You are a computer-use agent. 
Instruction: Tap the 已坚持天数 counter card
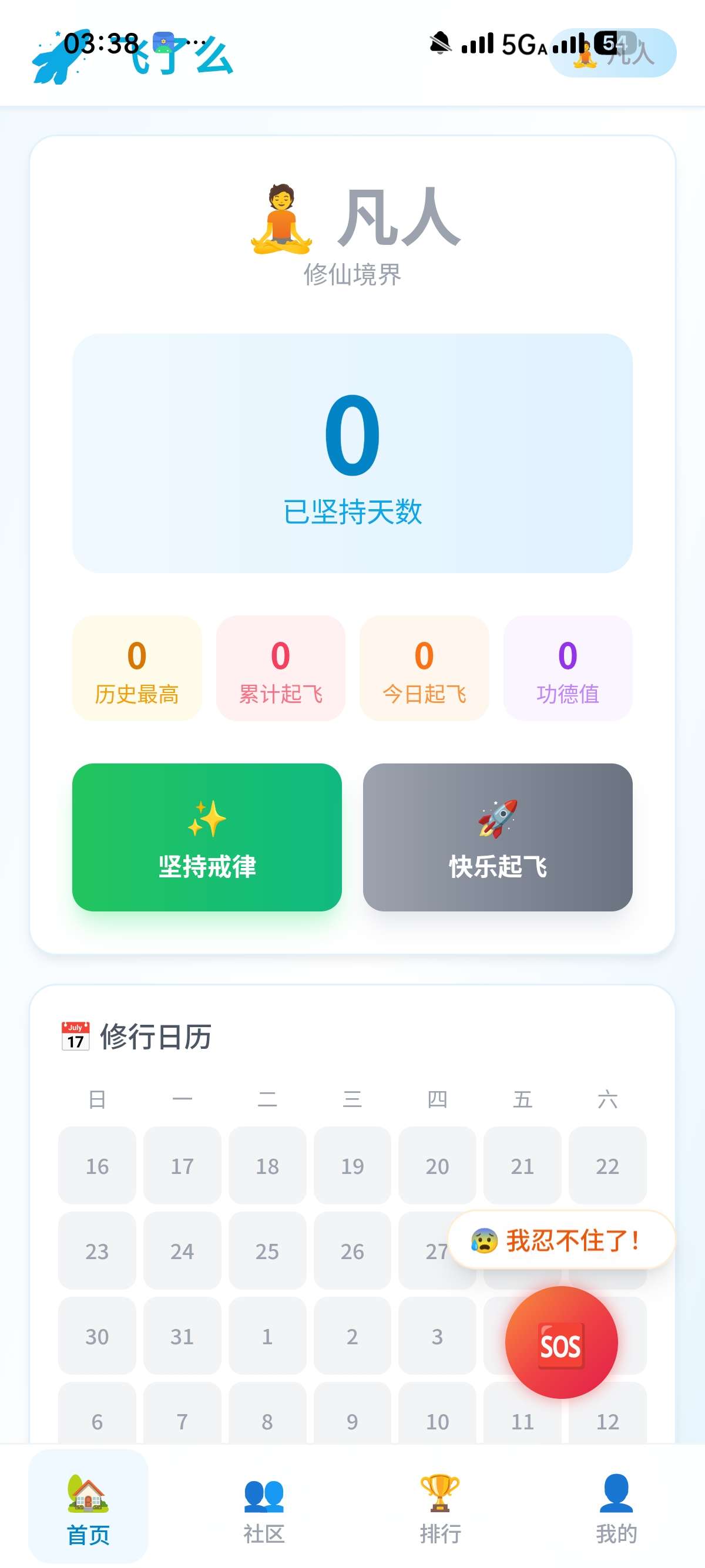(352, 453)
